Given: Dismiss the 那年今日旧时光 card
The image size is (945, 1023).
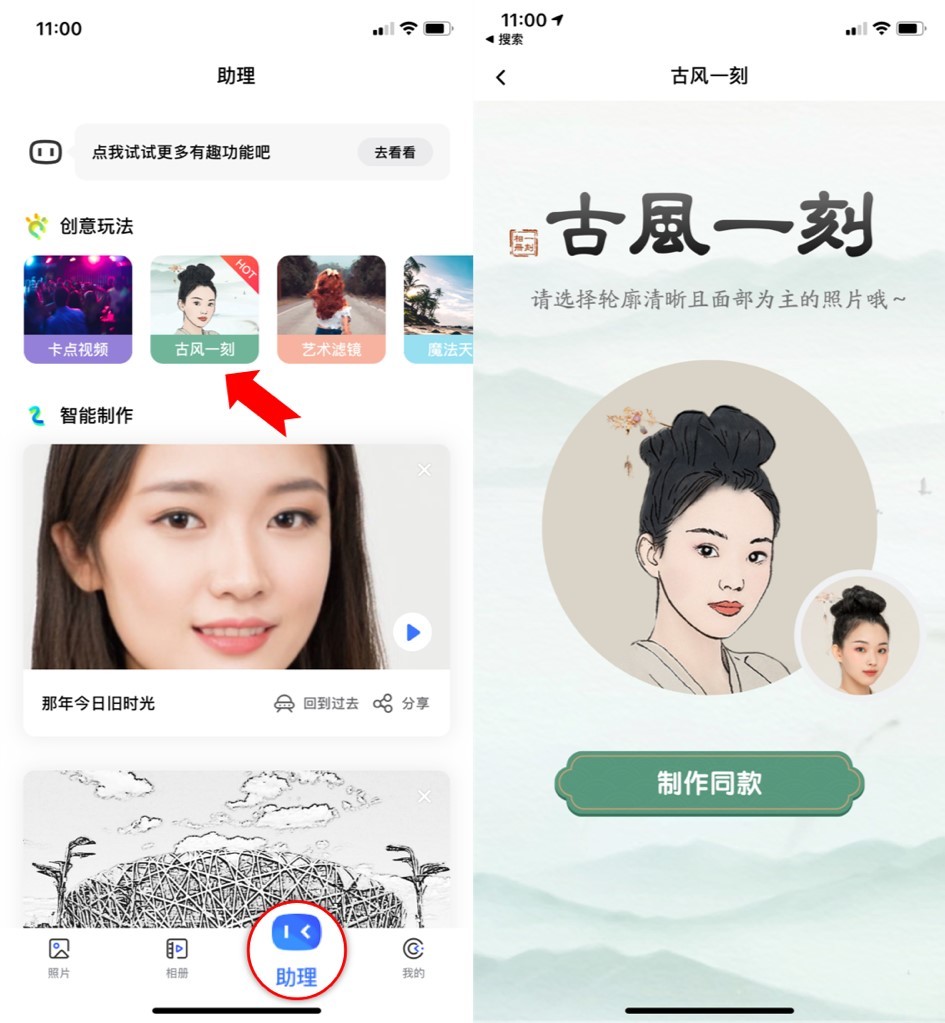Looking at the screenshot, I should coord(425,469).
